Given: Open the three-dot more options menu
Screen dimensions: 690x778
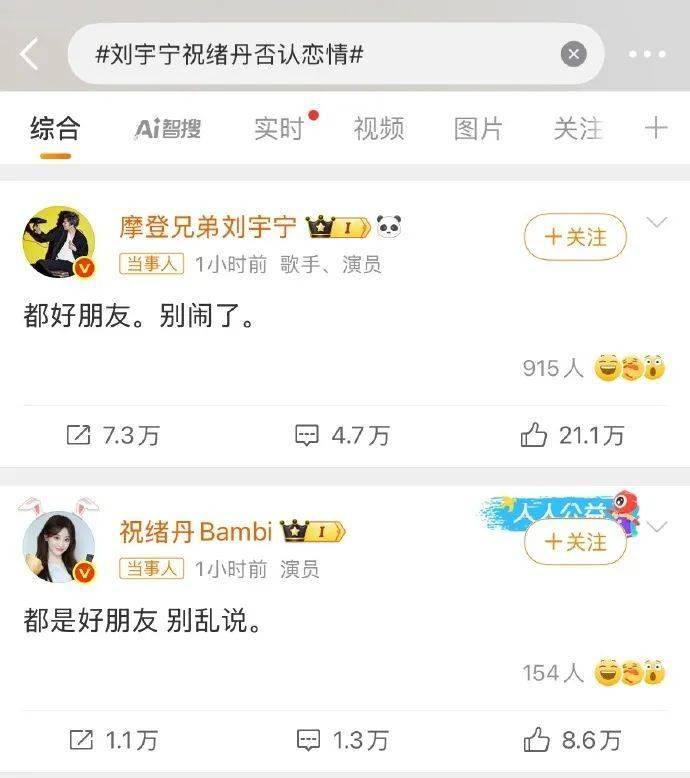Looking at the screenshot, I should [647, 54].
